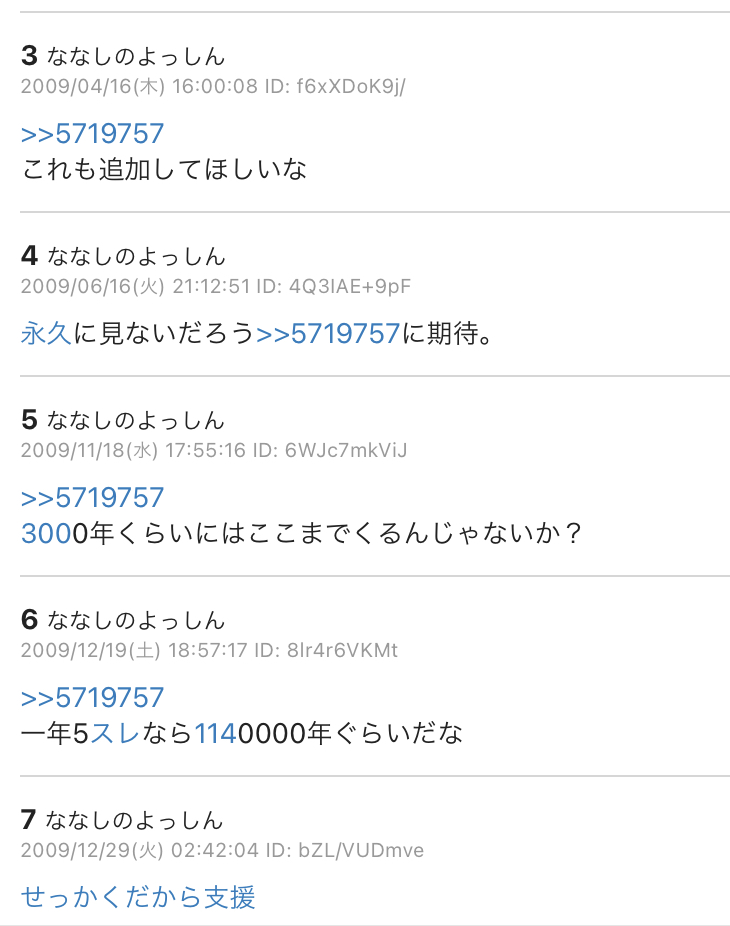
Task: Tap the blue 114 link in post 6
Action: (x=215, y=734)
